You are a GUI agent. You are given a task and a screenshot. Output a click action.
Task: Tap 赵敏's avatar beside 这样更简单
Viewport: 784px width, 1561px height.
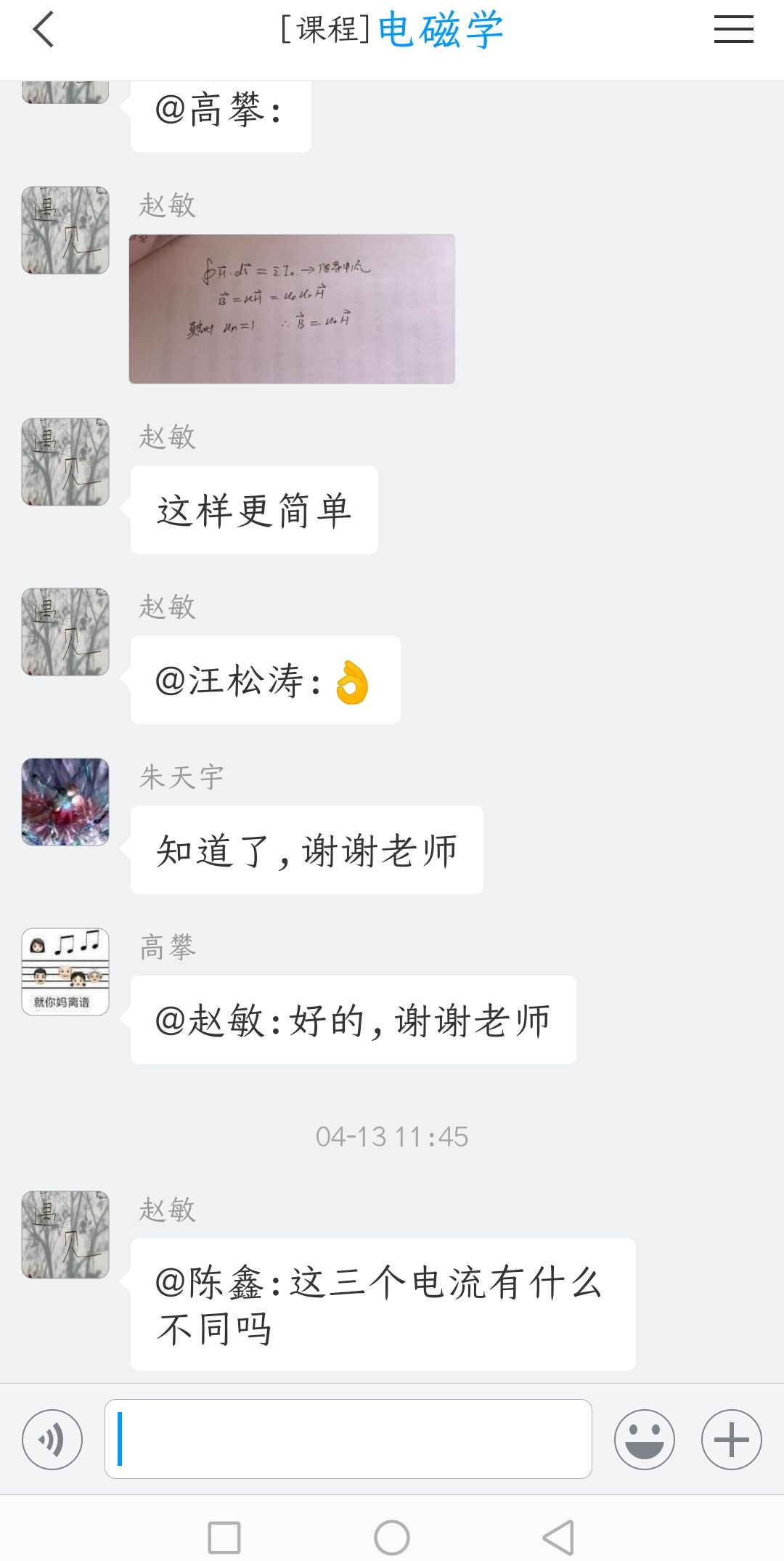click(x=65, y=462)
